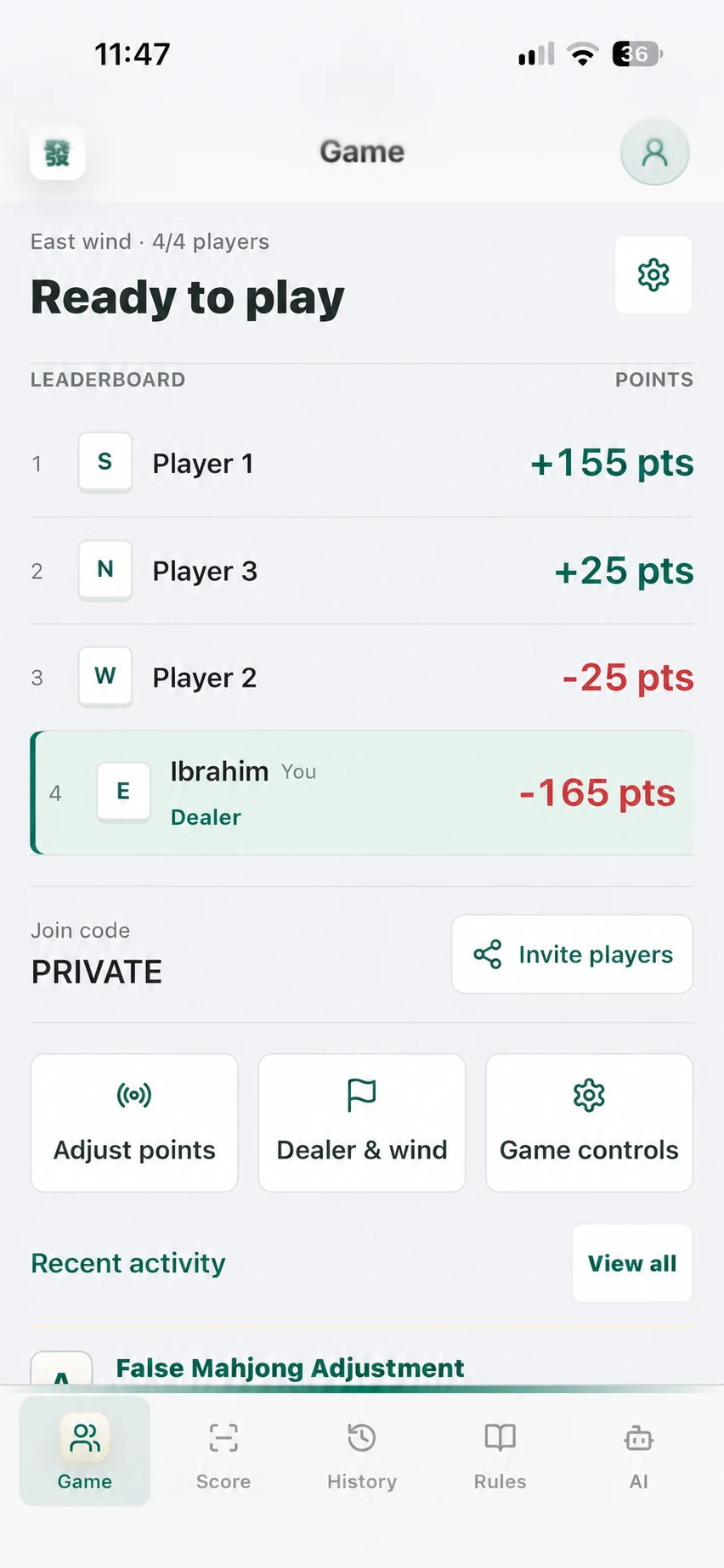The image size is (724, 1568).
Task: Open Ibrahim's dealer row
Action: click(x=362, y=792)
